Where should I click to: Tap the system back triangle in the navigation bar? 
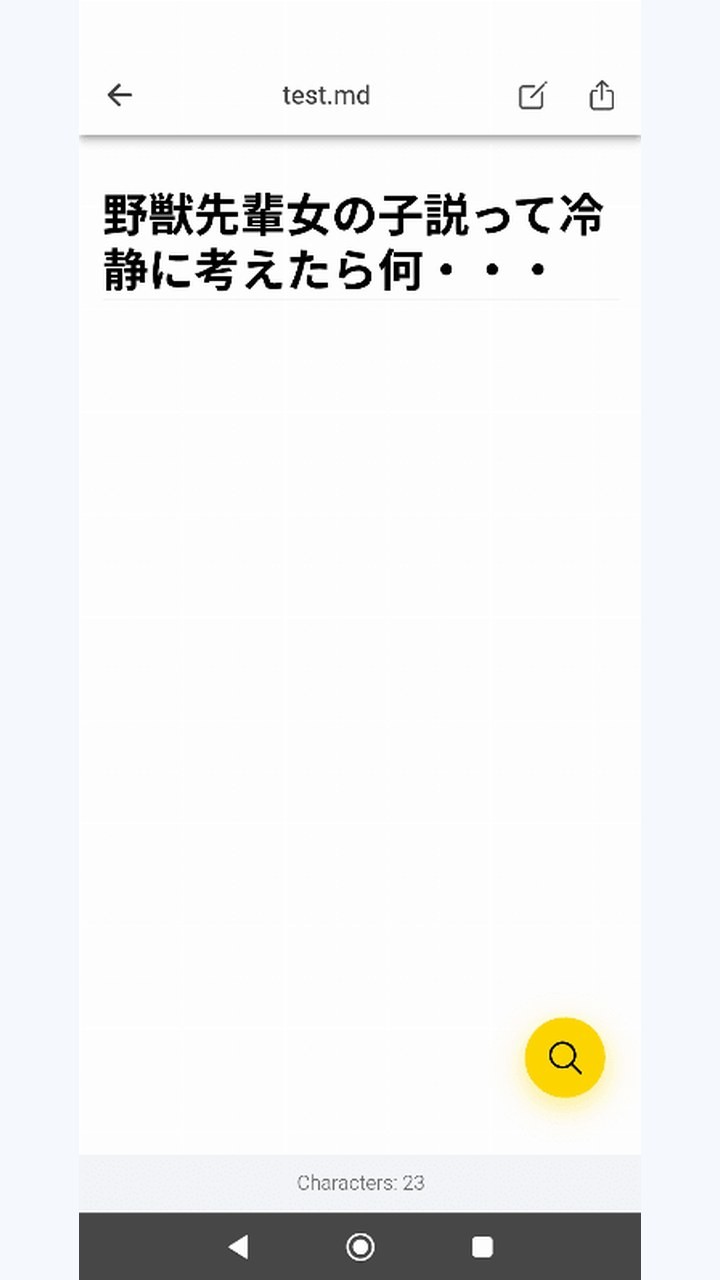coord(238,1246)
